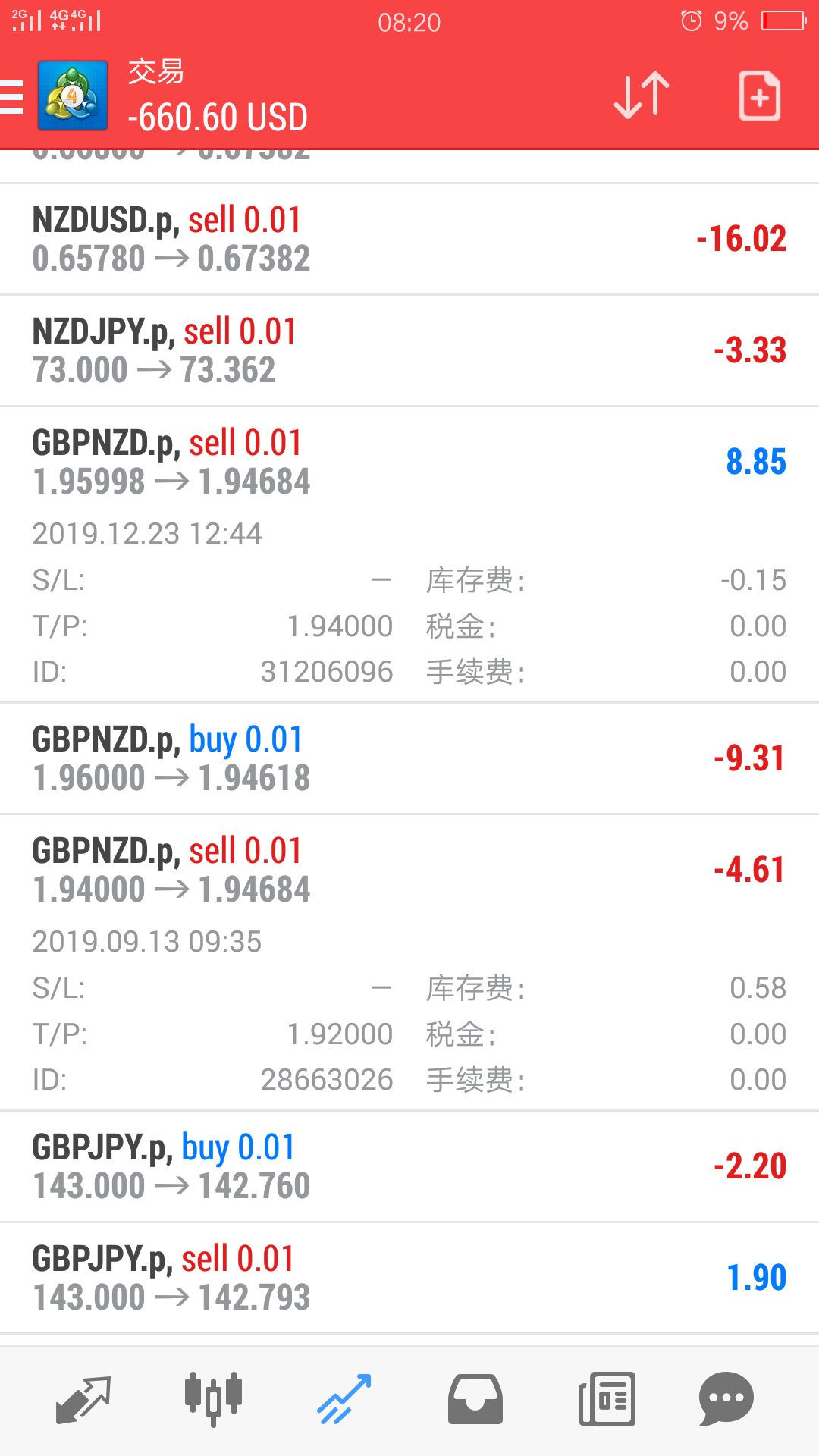Open the sort order arrows

pyautogui.click(x=641, y=96)
